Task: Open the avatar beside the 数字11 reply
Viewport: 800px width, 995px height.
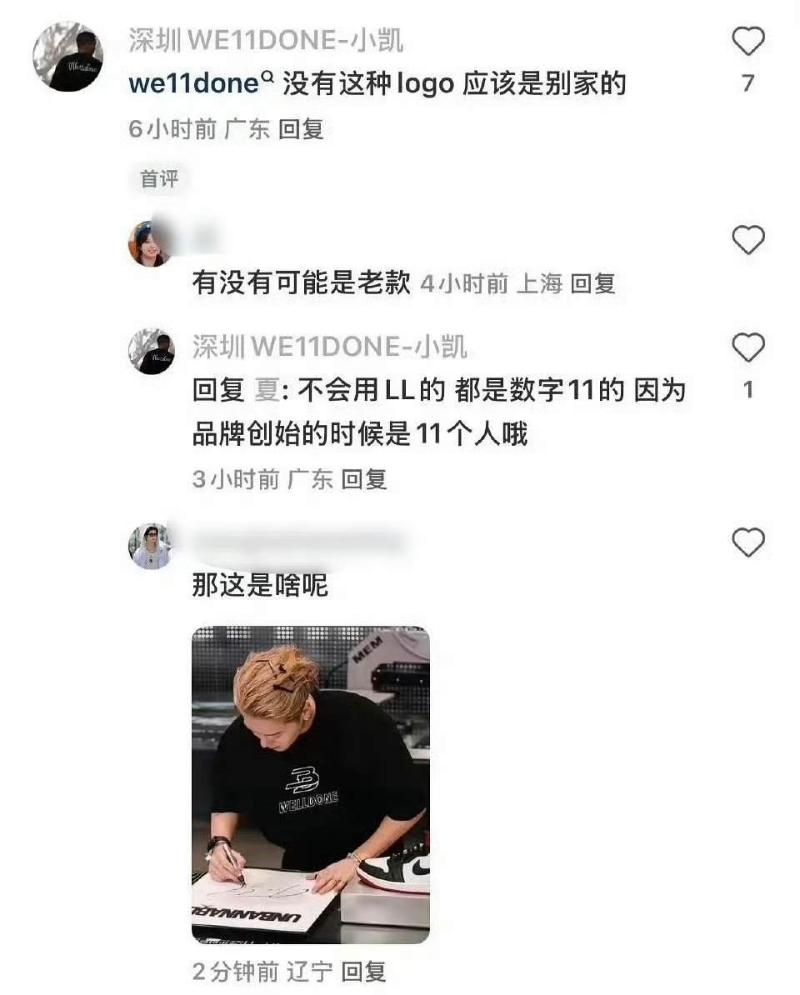Action: [x=151, y=351]
